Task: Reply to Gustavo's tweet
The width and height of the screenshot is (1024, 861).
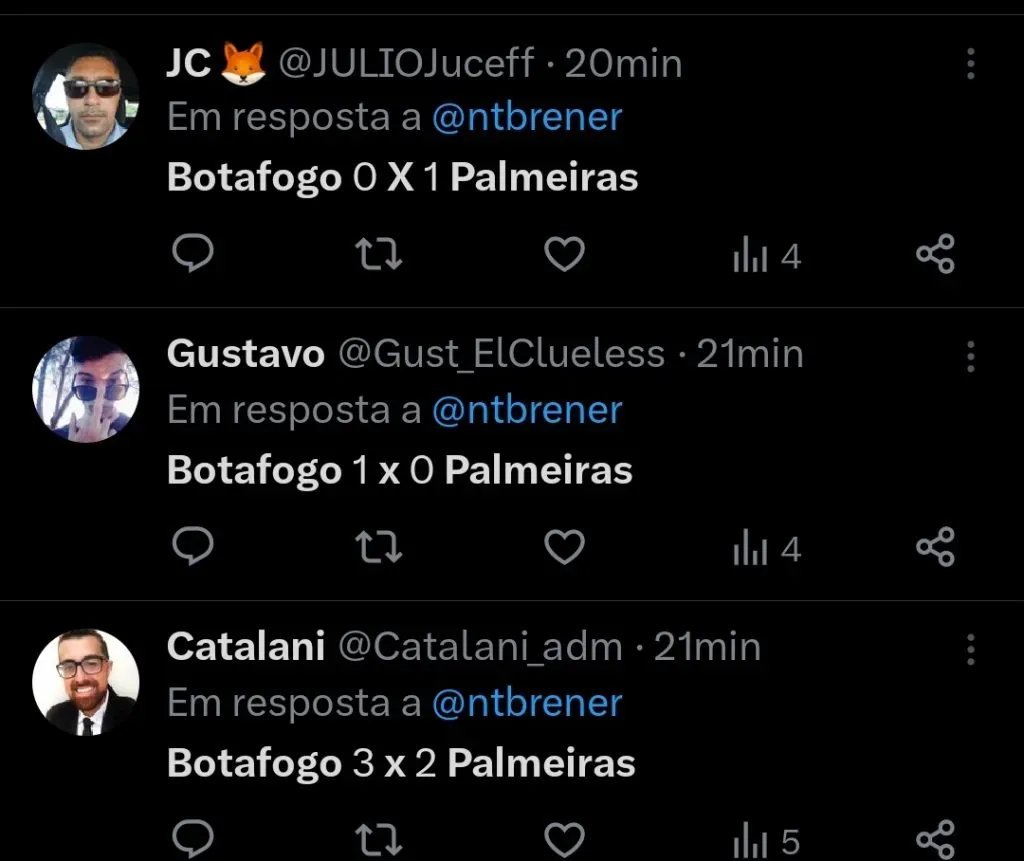Action: coord(193,547)
